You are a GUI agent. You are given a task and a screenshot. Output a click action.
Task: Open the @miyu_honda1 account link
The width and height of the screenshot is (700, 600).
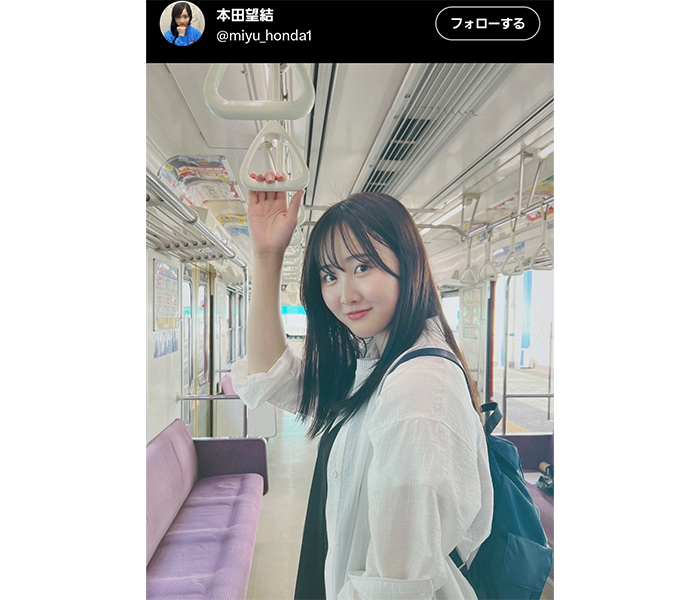tap(264, 36)
